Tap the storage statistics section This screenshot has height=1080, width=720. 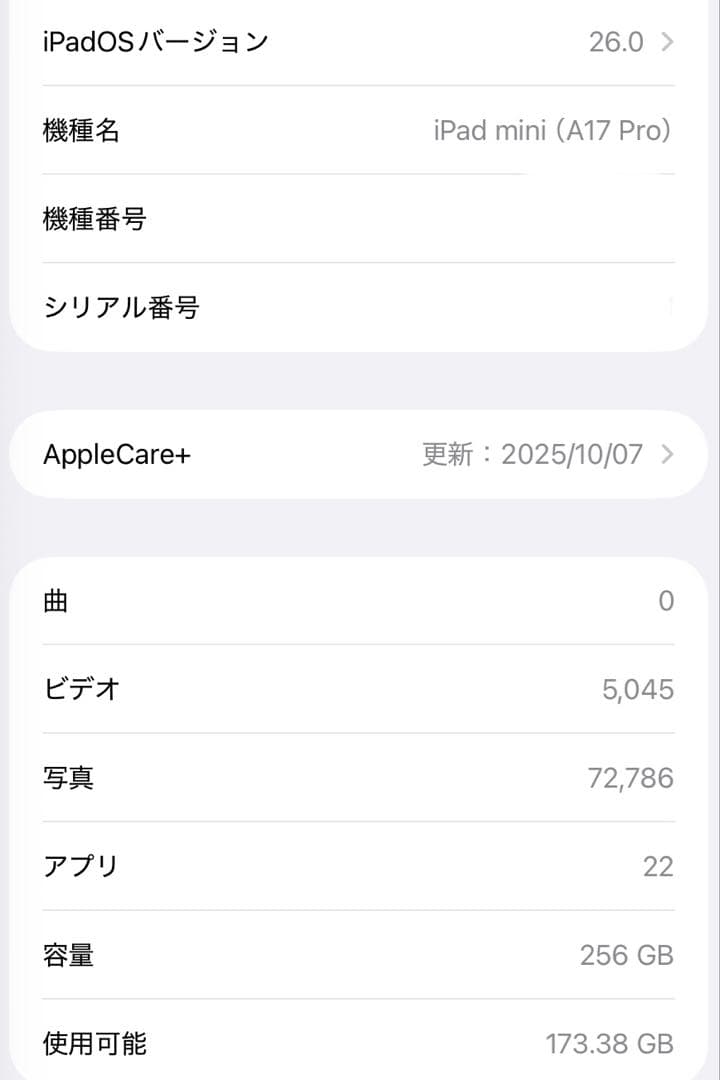coord(360,820)
